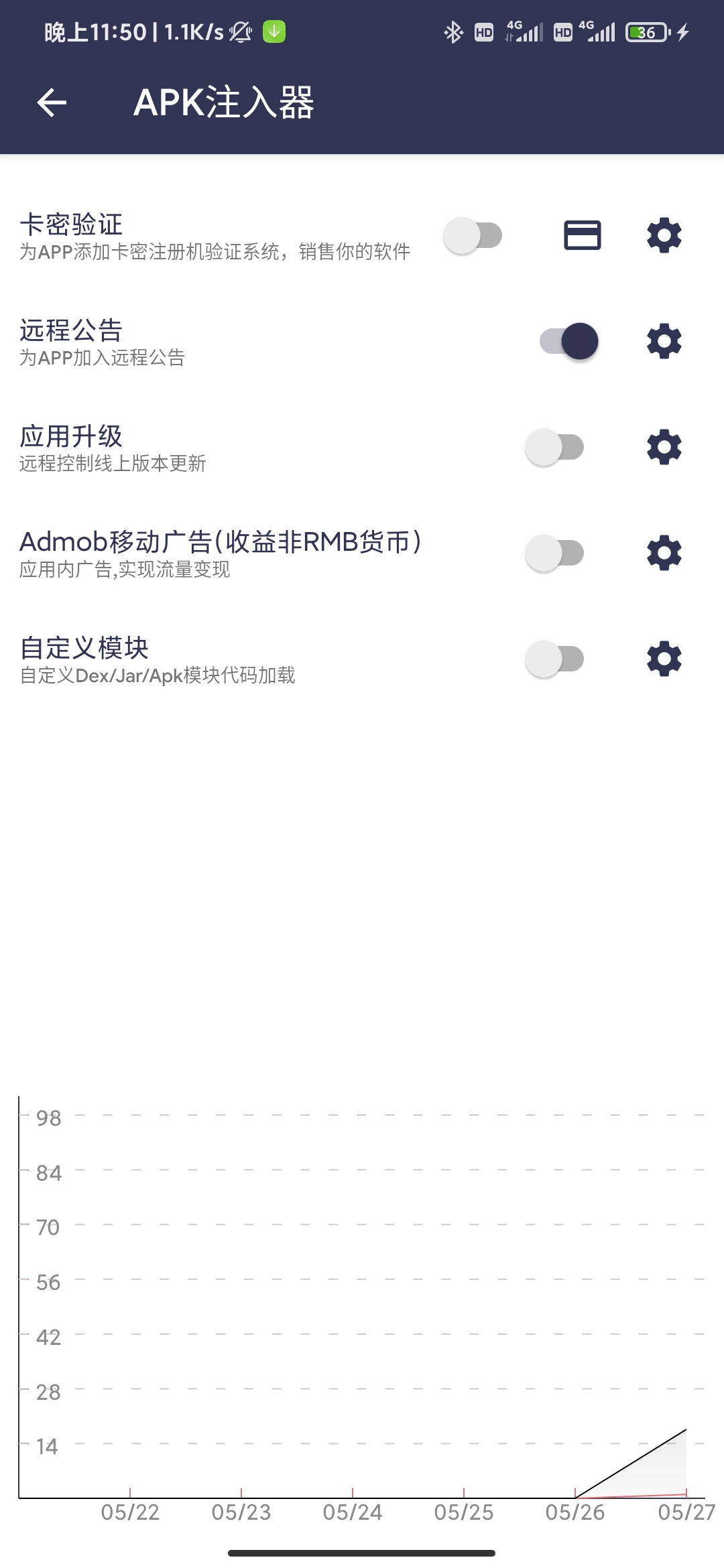Switch on the 自定义模块 toggle
This screenshot has width=724, height=1568.
[x=555, y=659]
